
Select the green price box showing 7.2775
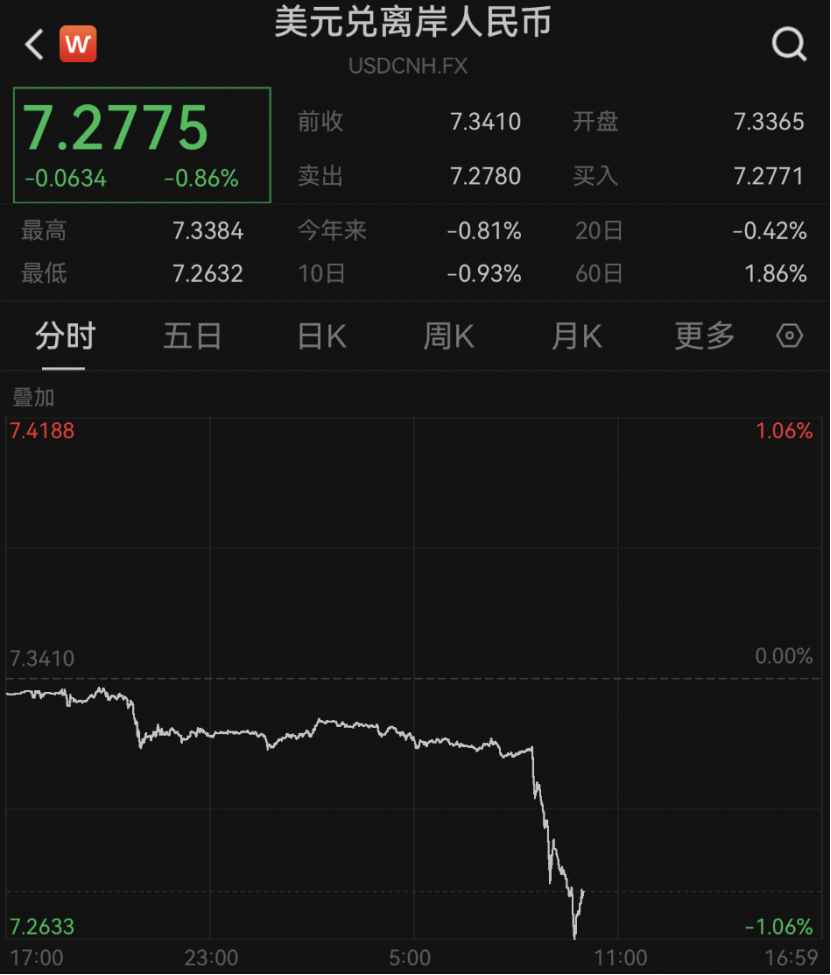tap(140, 145)
